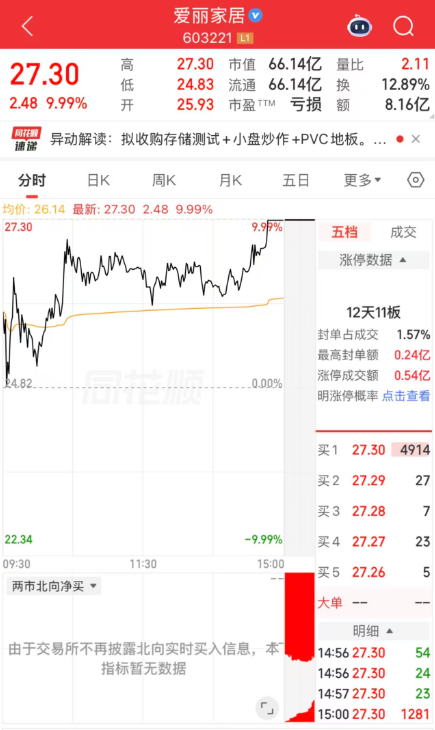Switch to the 日K tab

click(x=98, y=180)
